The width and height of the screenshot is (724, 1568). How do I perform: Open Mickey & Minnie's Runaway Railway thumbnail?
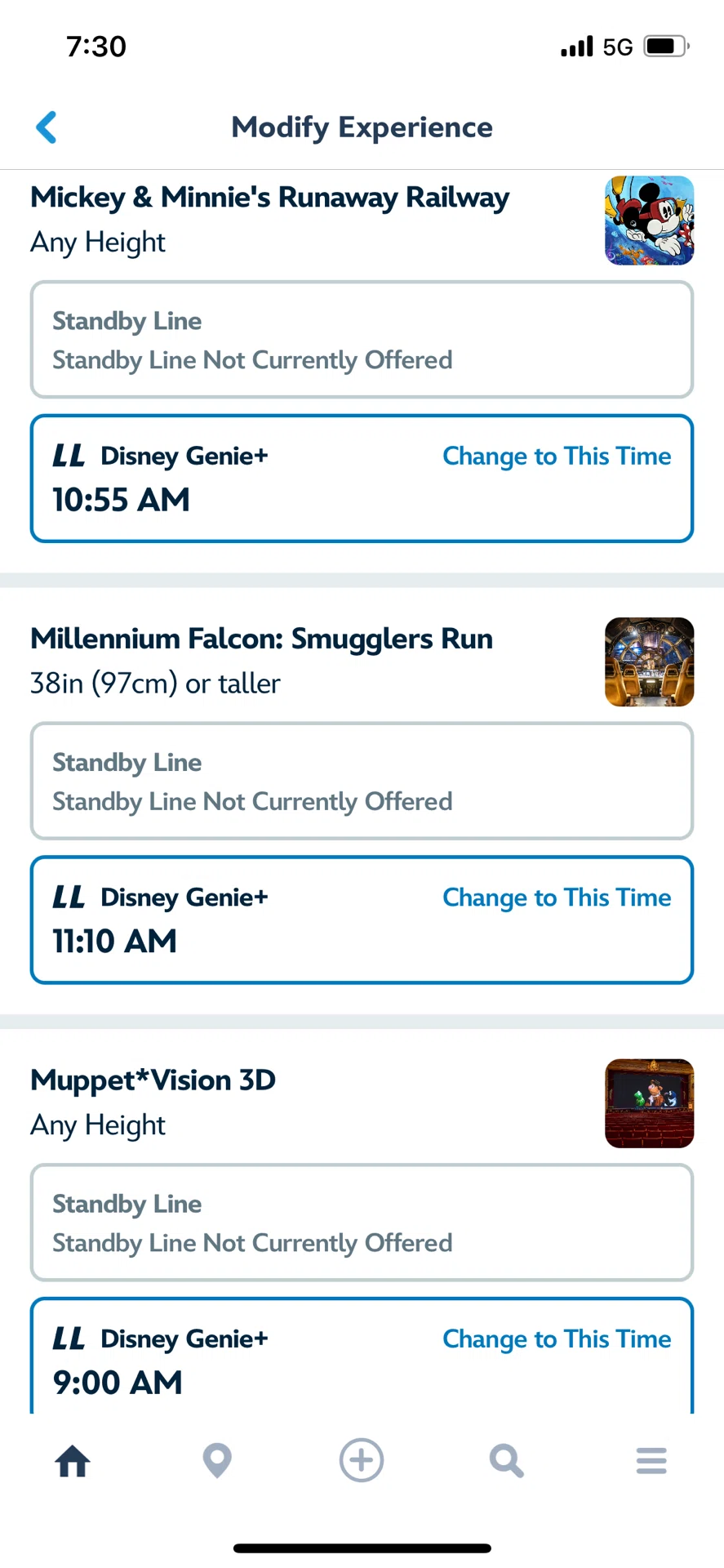649,220
